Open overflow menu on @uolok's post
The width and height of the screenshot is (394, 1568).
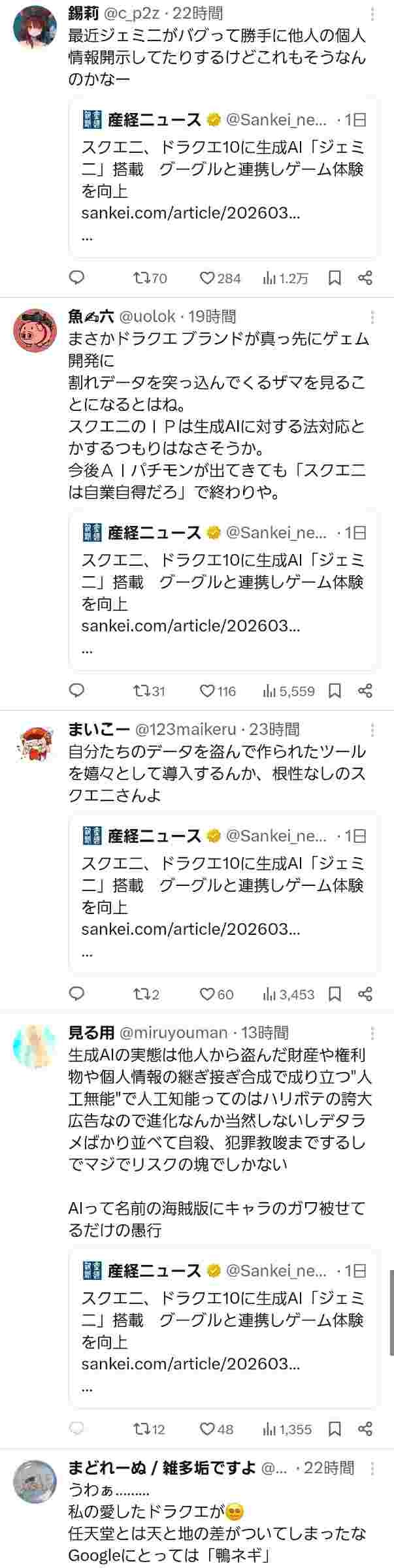(372, 318)
